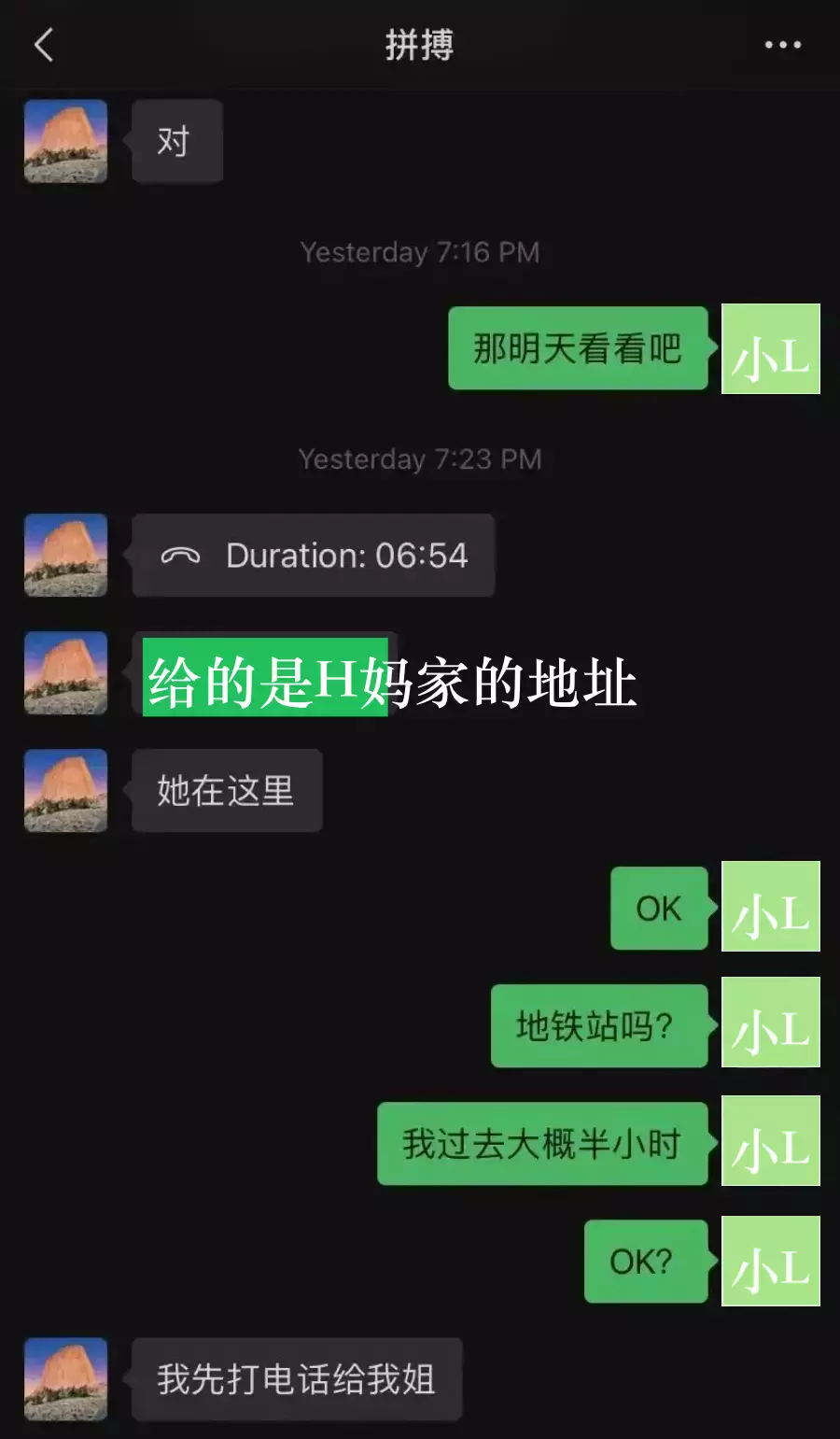Image resolution: width=840 pixels, height=1439 pixels.
Task: Tap the avatar beside '我先打电话给我姐'
Action: [65, 1379]
